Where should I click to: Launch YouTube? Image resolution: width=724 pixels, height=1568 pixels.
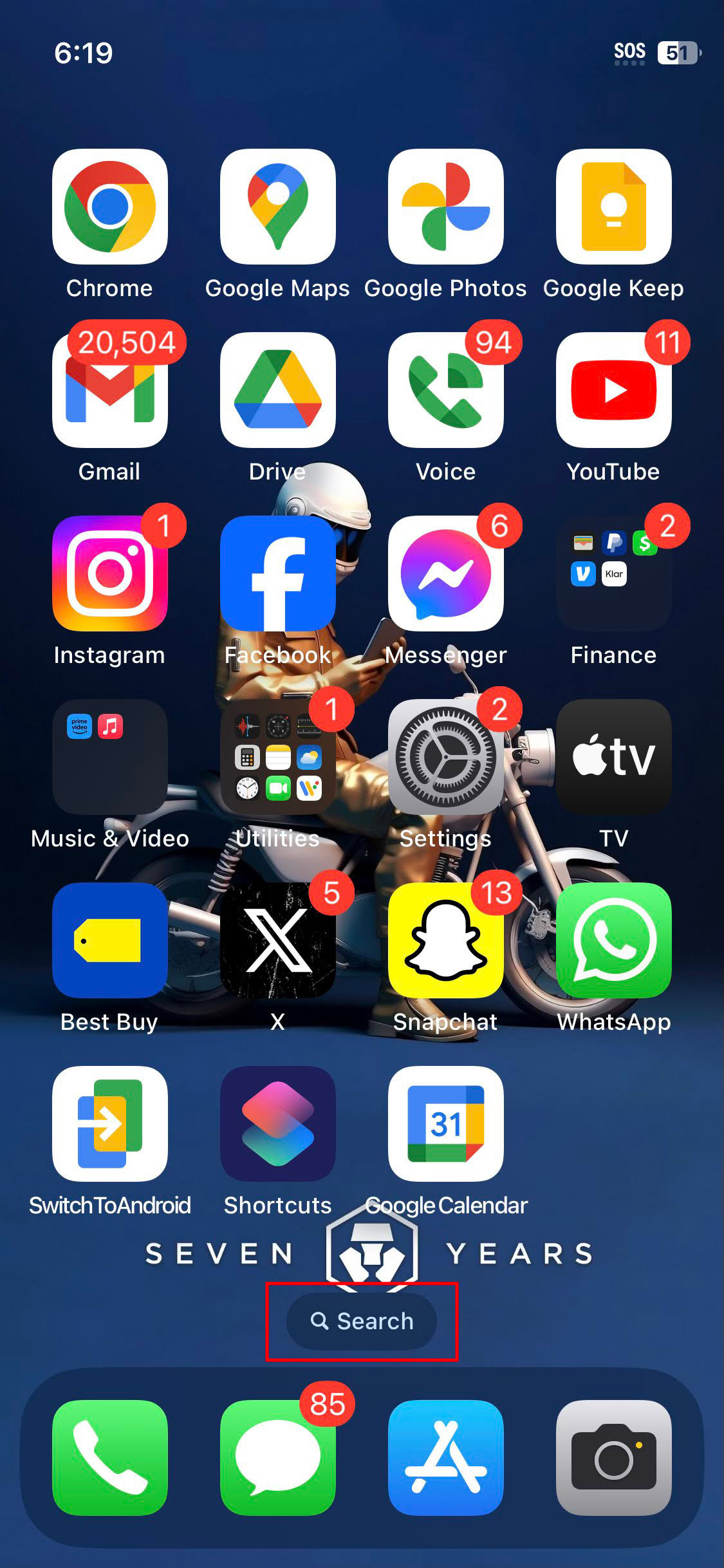click(x=613, y=390)
